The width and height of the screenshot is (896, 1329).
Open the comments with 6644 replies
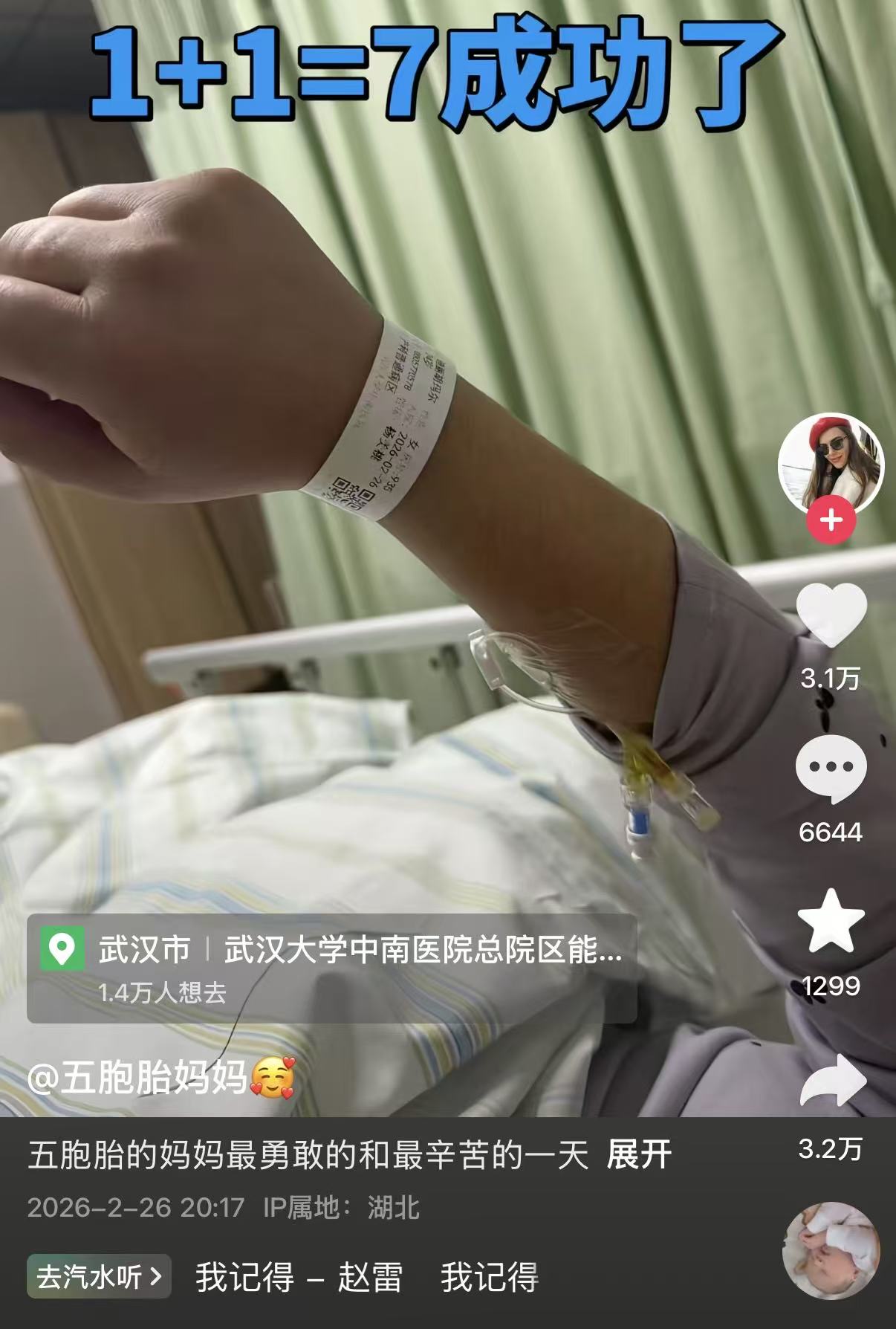831,769
